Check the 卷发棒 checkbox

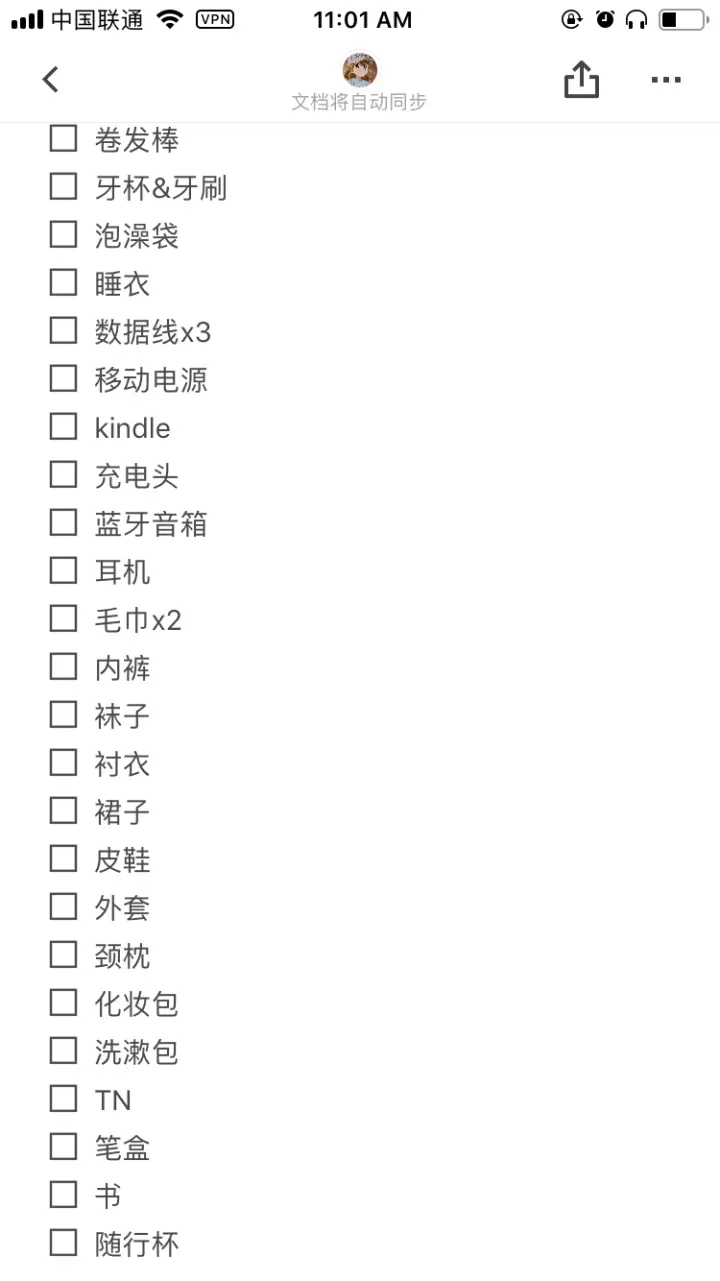[63, 139]
